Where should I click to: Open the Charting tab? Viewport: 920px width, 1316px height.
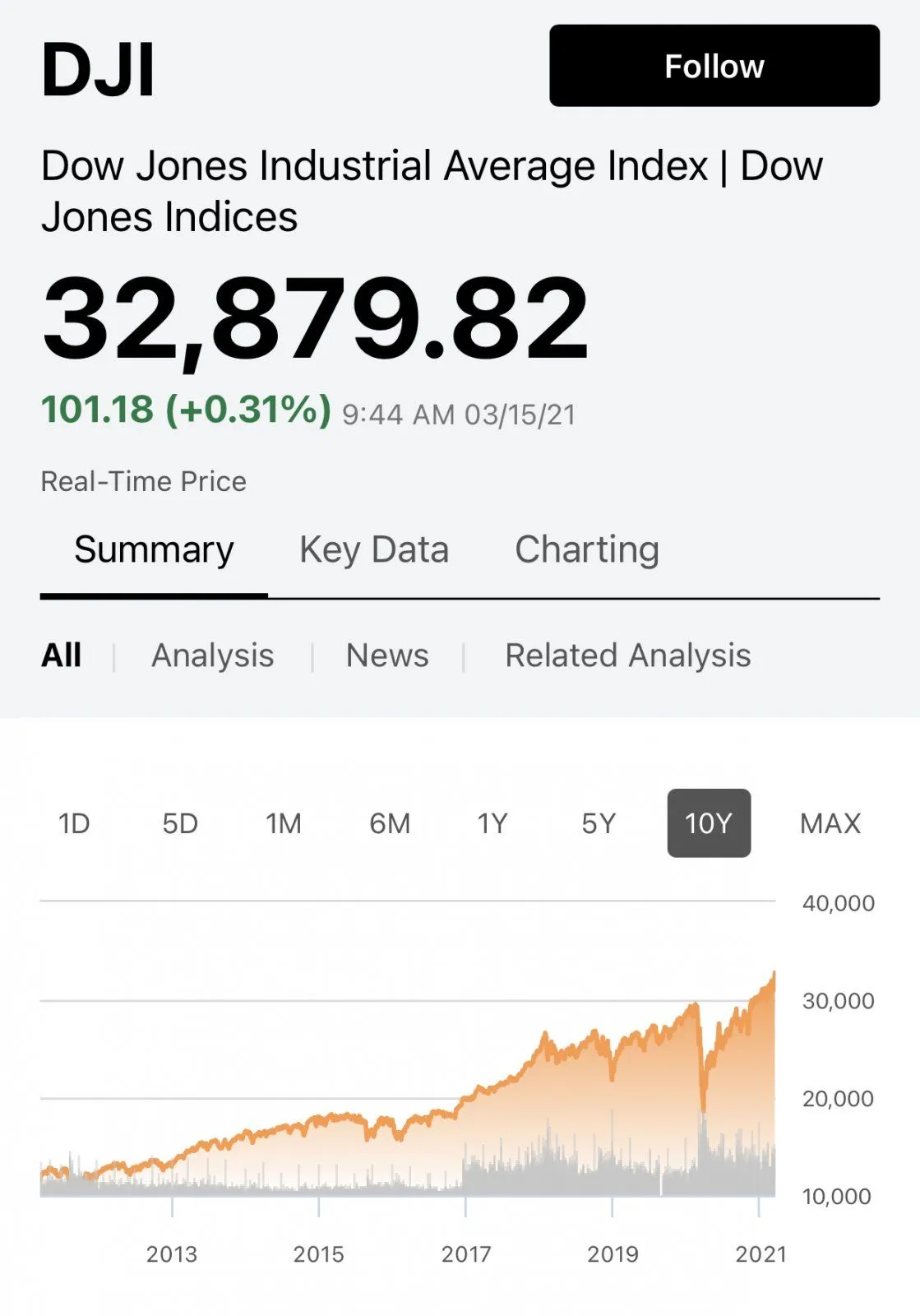tap(586, 549)
